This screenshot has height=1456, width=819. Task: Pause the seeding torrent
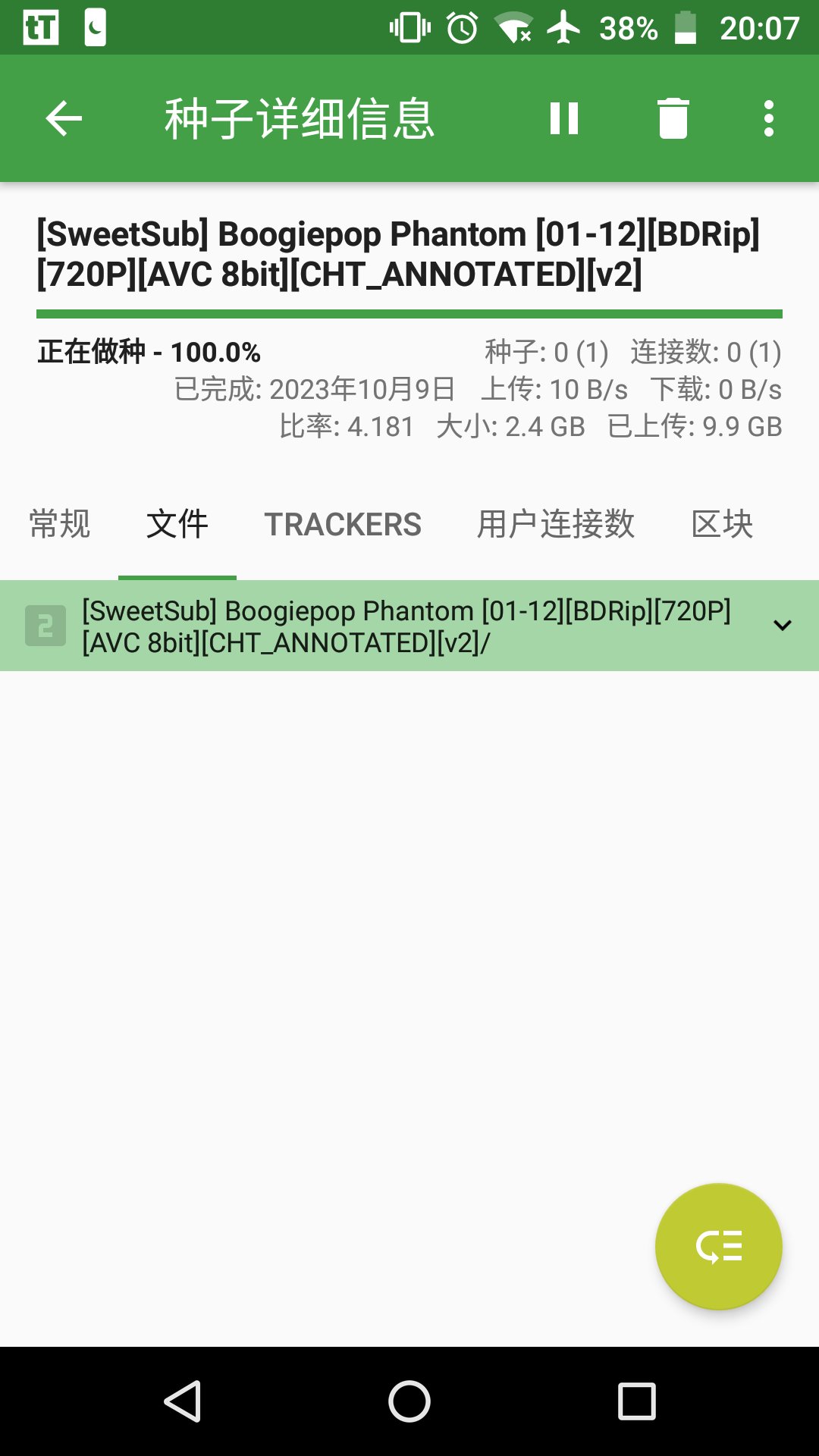564,119
